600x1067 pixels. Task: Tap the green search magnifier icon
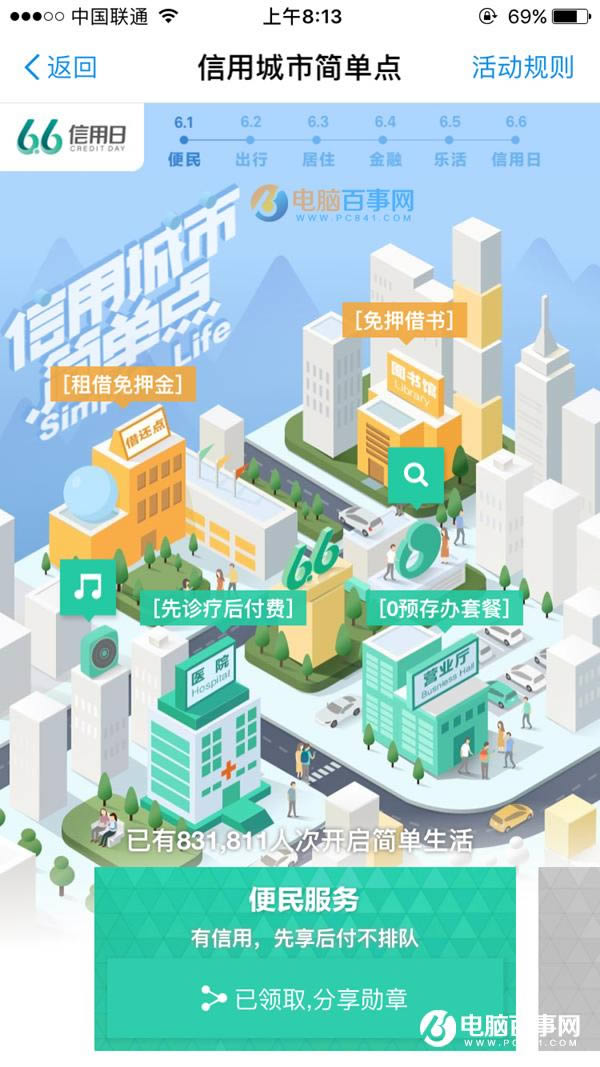416,473
